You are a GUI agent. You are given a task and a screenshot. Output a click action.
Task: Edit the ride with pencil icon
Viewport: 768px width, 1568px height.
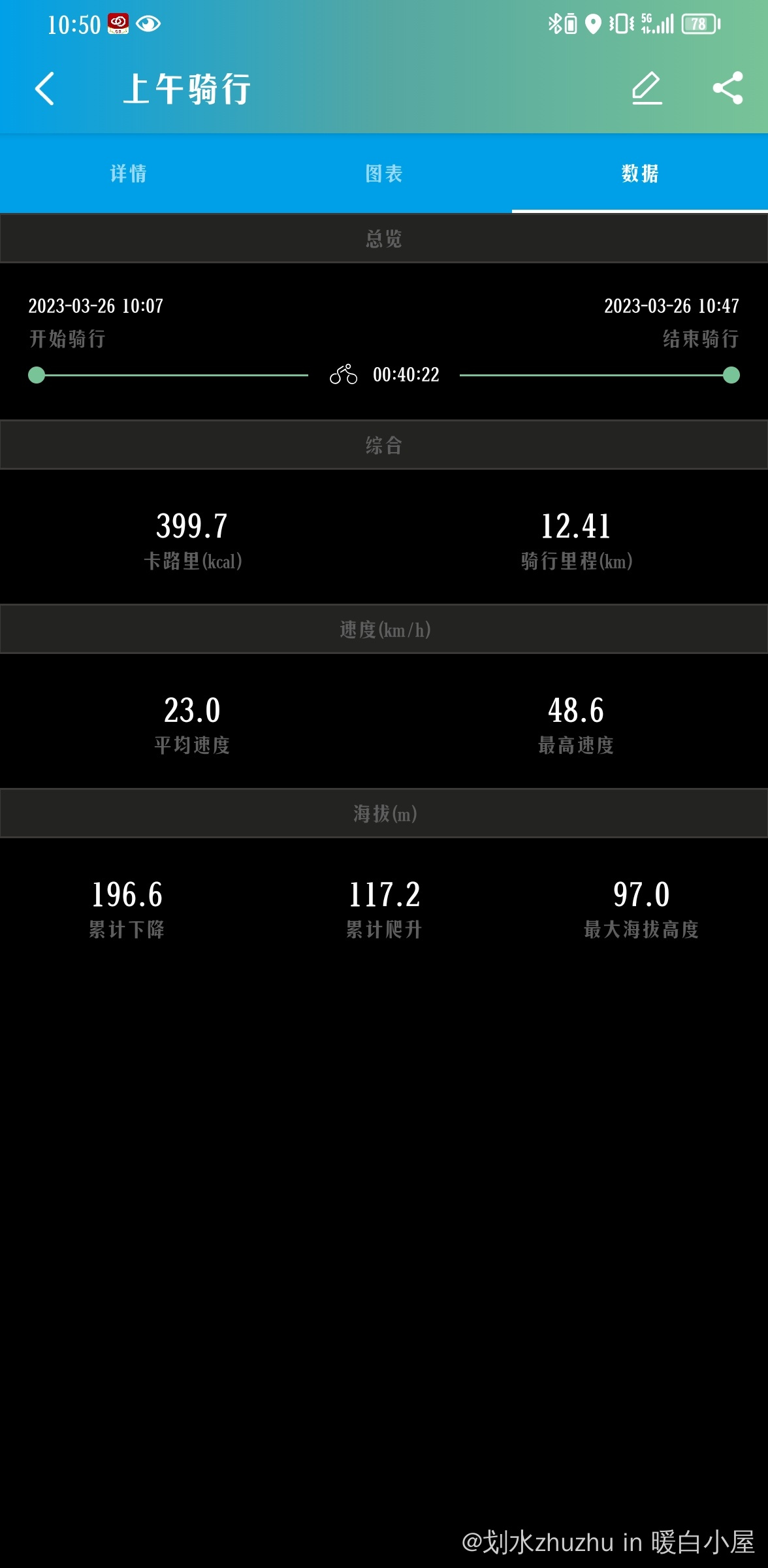click(x=647, y=88)
